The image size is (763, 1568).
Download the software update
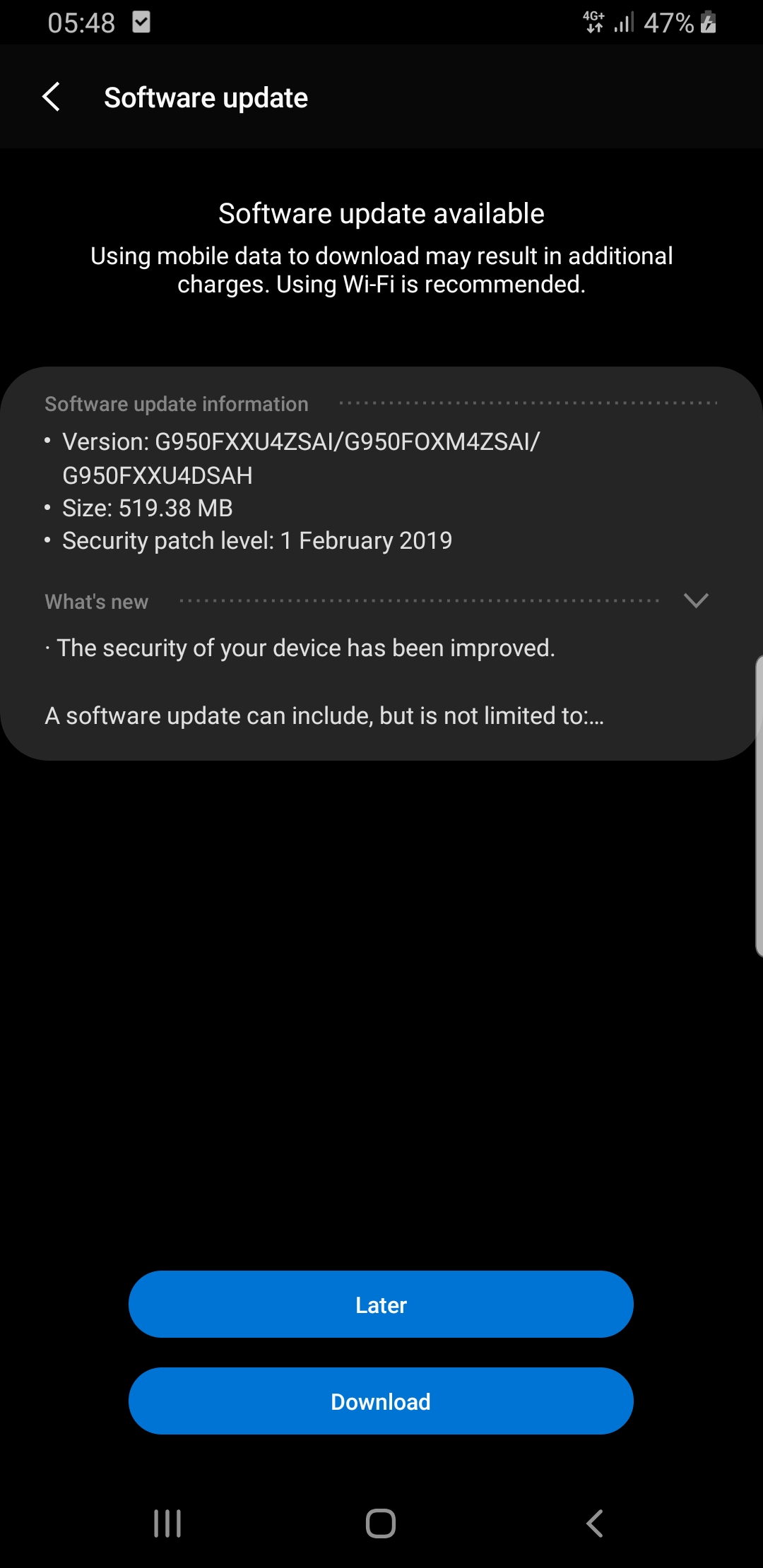381,1401
